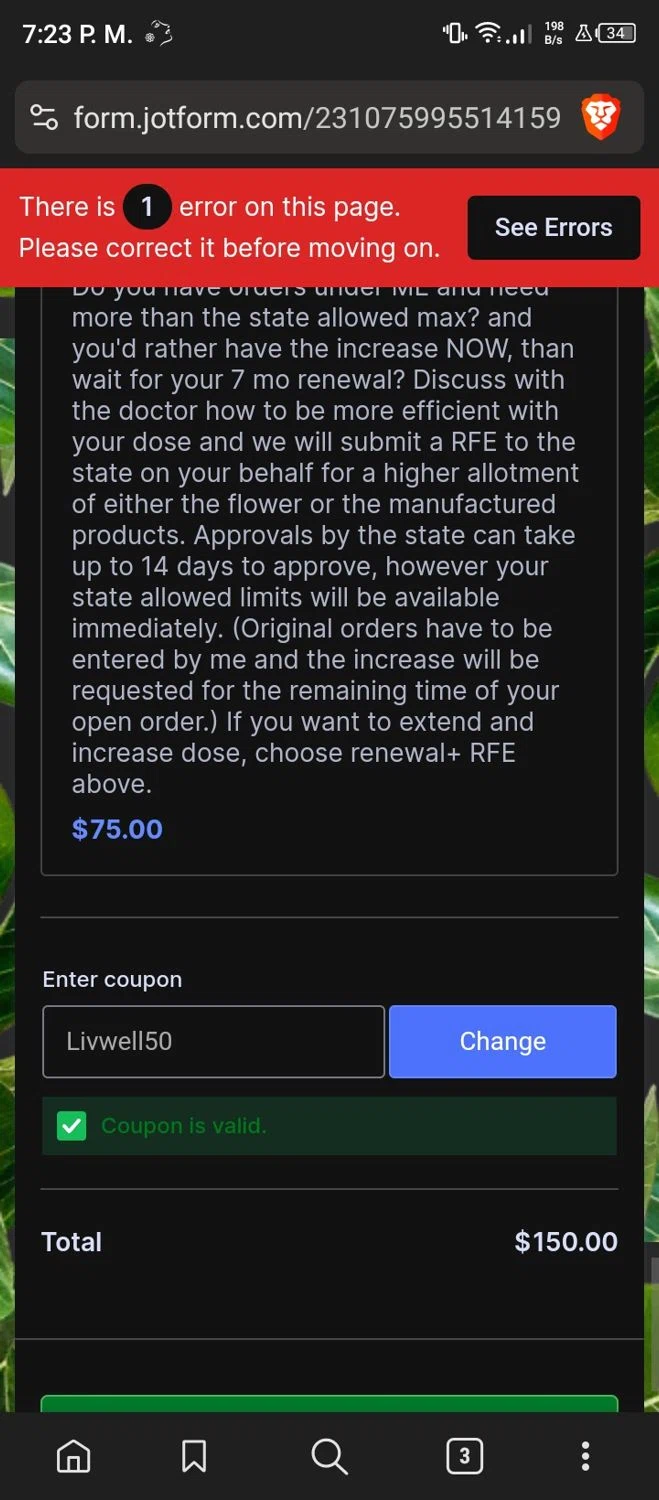This screenshot has height=1500, width=659.
Task: Open the browser search
Action: [329, 1456]
